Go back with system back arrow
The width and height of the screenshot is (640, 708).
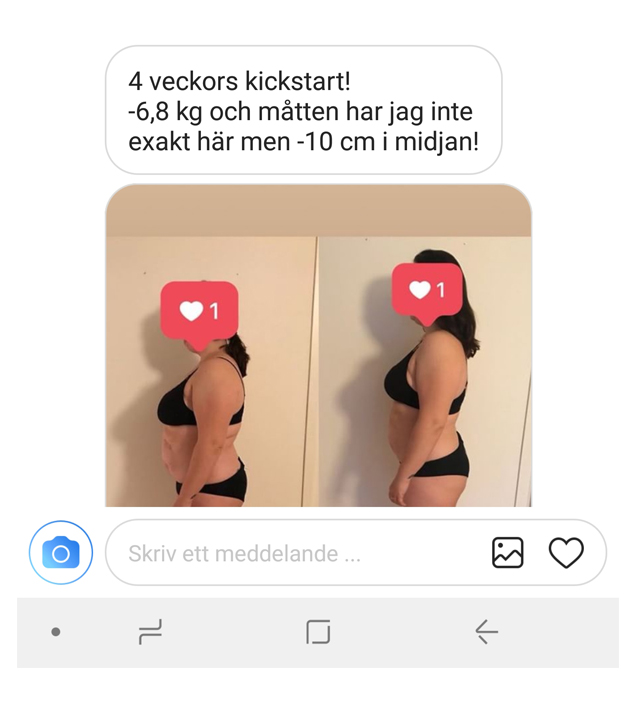[486, 632]
